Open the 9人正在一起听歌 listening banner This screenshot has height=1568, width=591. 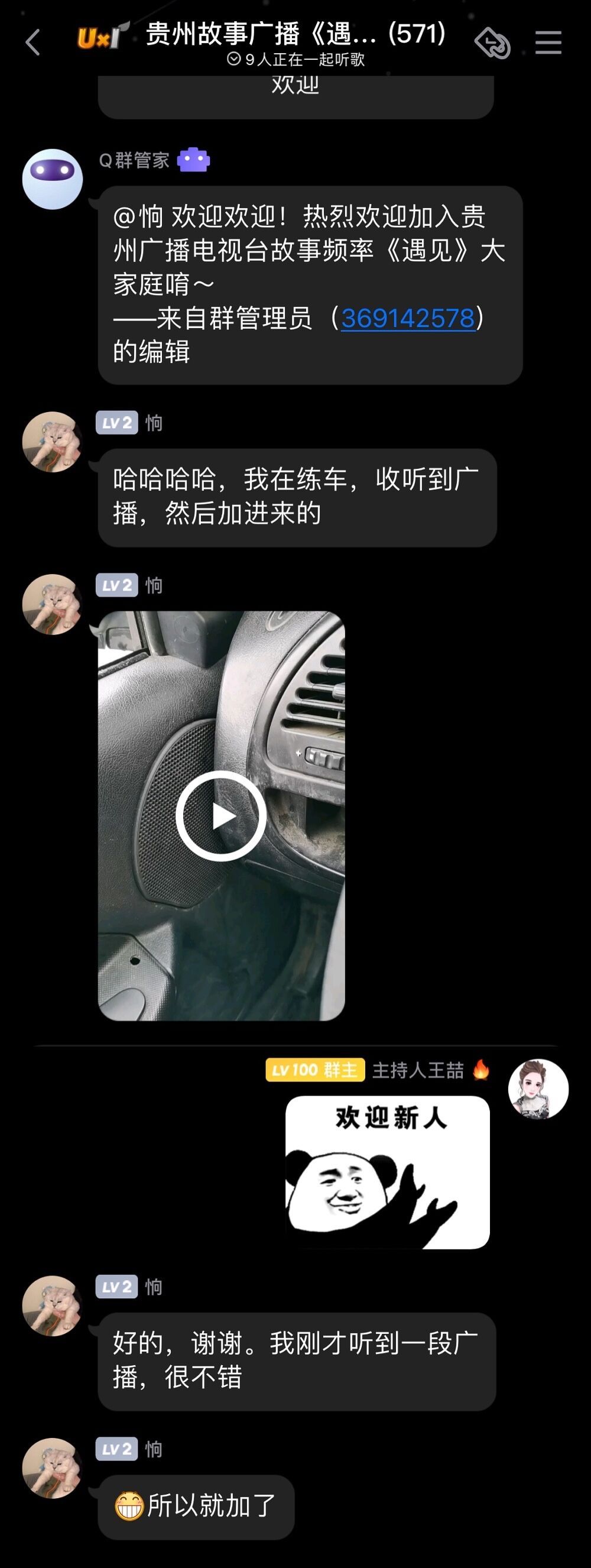click(297, 59)
